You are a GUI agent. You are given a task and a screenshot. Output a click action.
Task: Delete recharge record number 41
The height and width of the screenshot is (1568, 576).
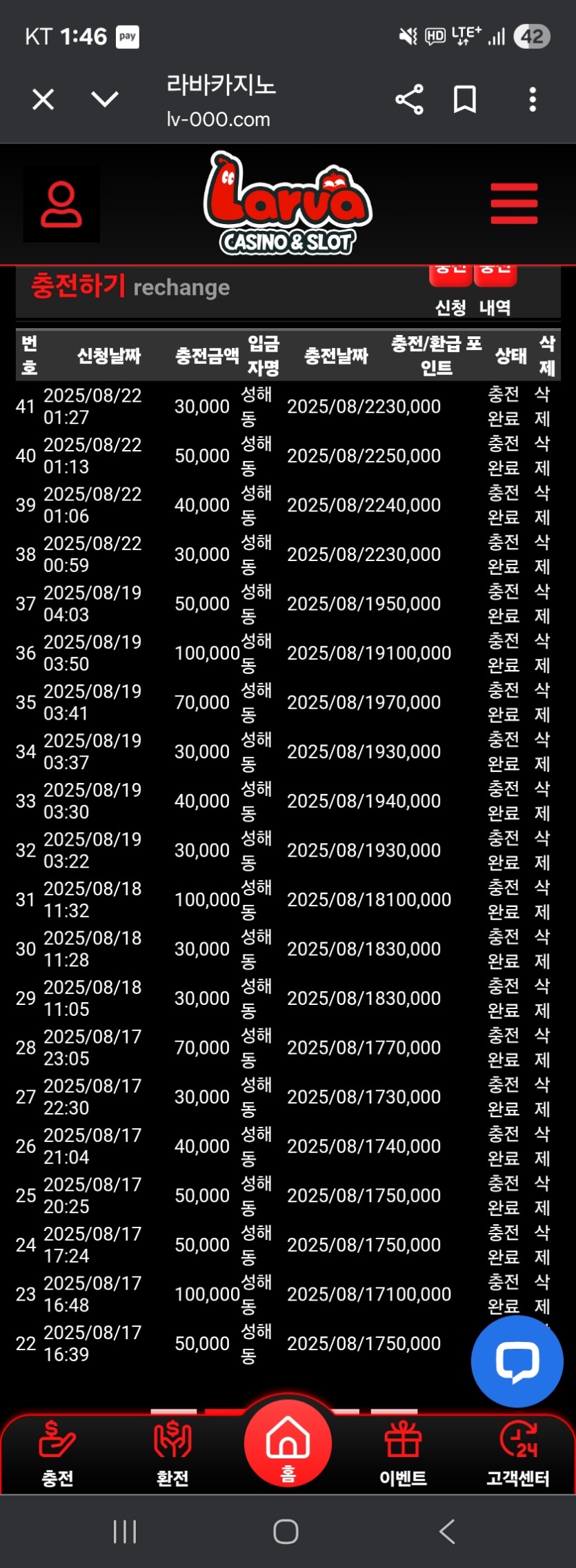tap(542, 406)
